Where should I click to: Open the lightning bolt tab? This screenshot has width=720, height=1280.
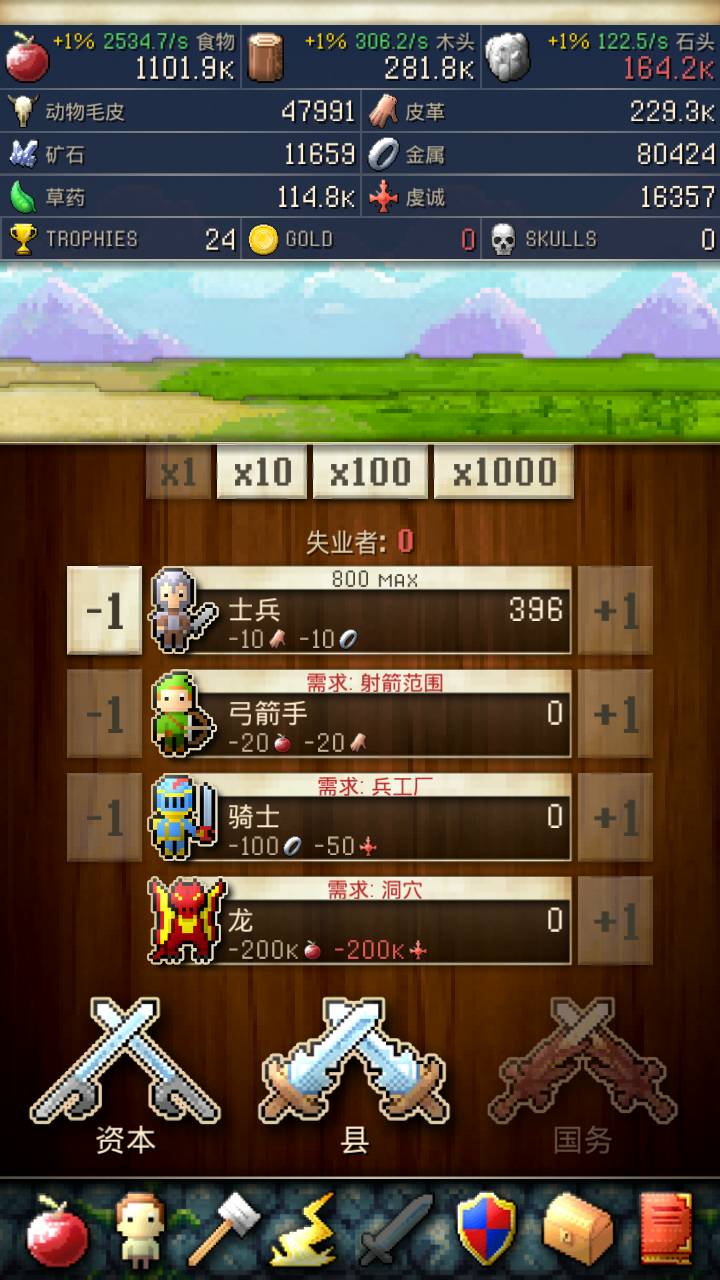(304, 1229)
